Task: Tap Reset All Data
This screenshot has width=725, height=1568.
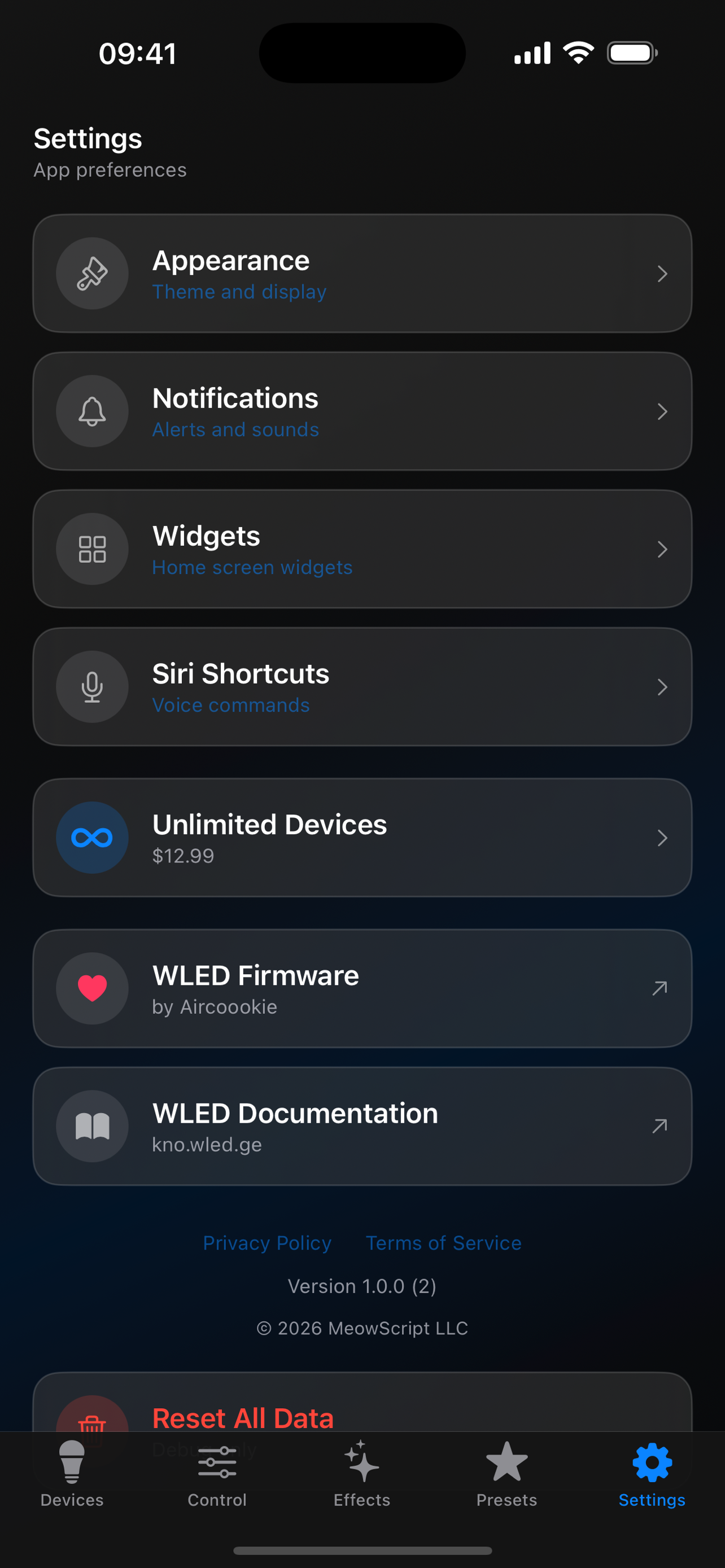Action: tap(242, 1418)
